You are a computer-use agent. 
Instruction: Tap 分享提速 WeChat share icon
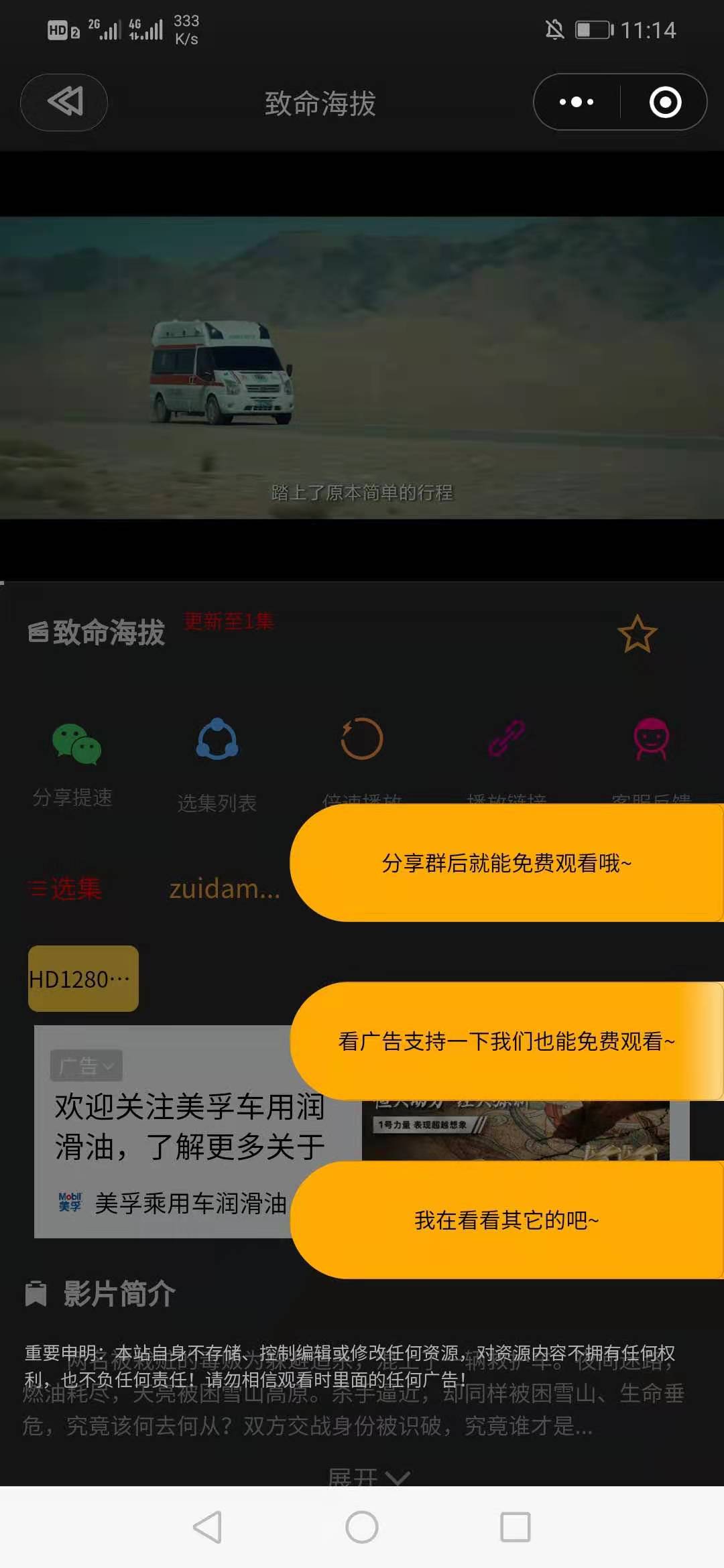click(x=76, y=745)
